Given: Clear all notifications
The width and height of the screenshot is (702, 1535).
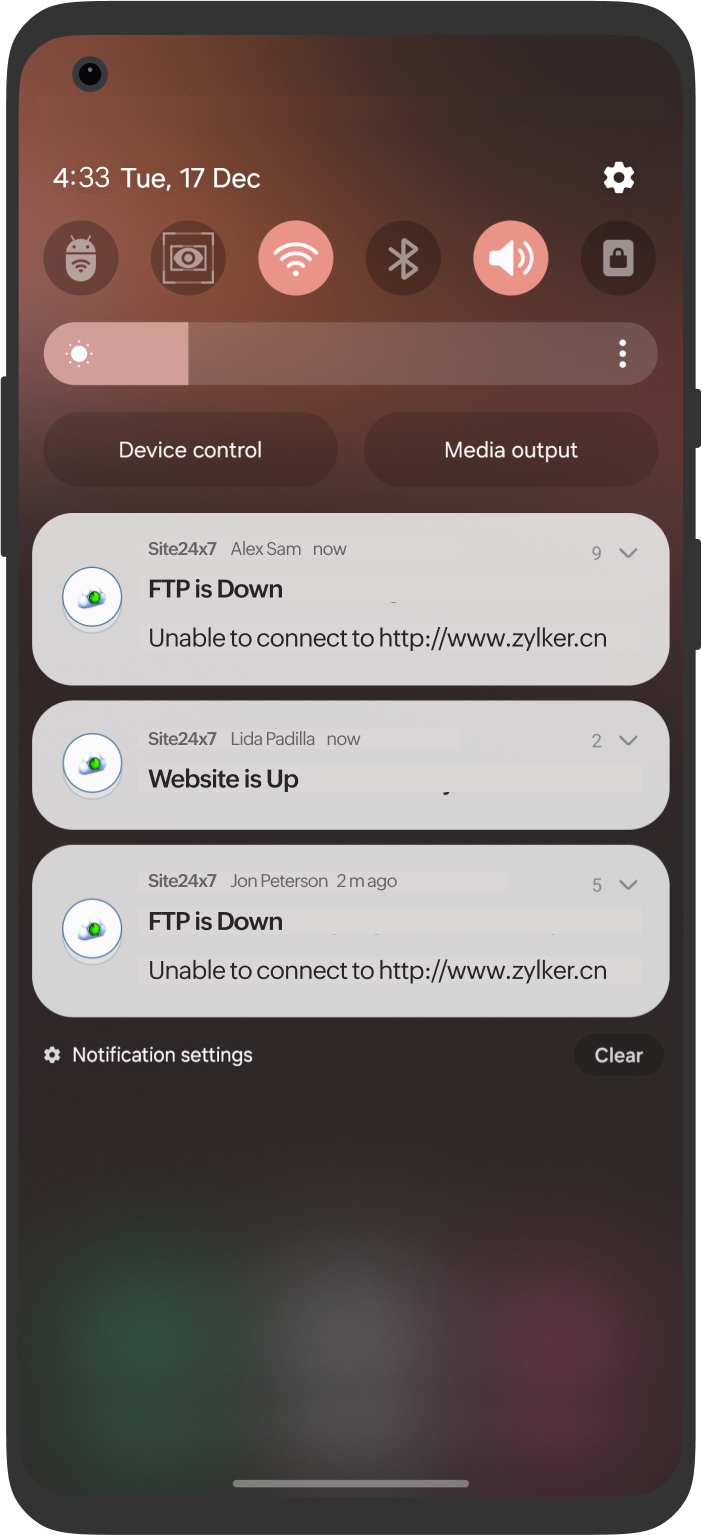Looking at the screenshot, I should point(618,1055).
